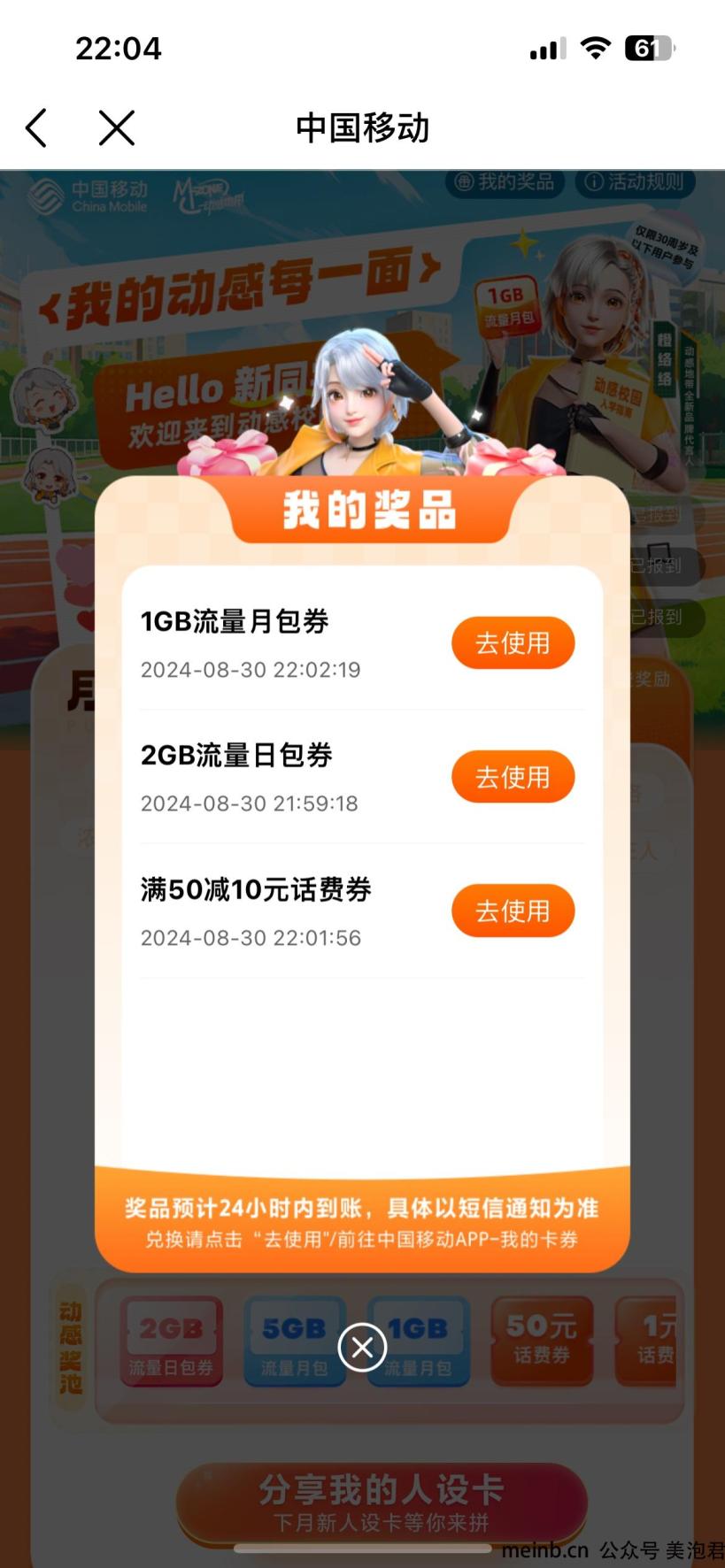The width and height of the screenshot is (725, 1568).
Task: Close the China Mobile webpage
Action: pyautogui.click(x=117, y=128)
